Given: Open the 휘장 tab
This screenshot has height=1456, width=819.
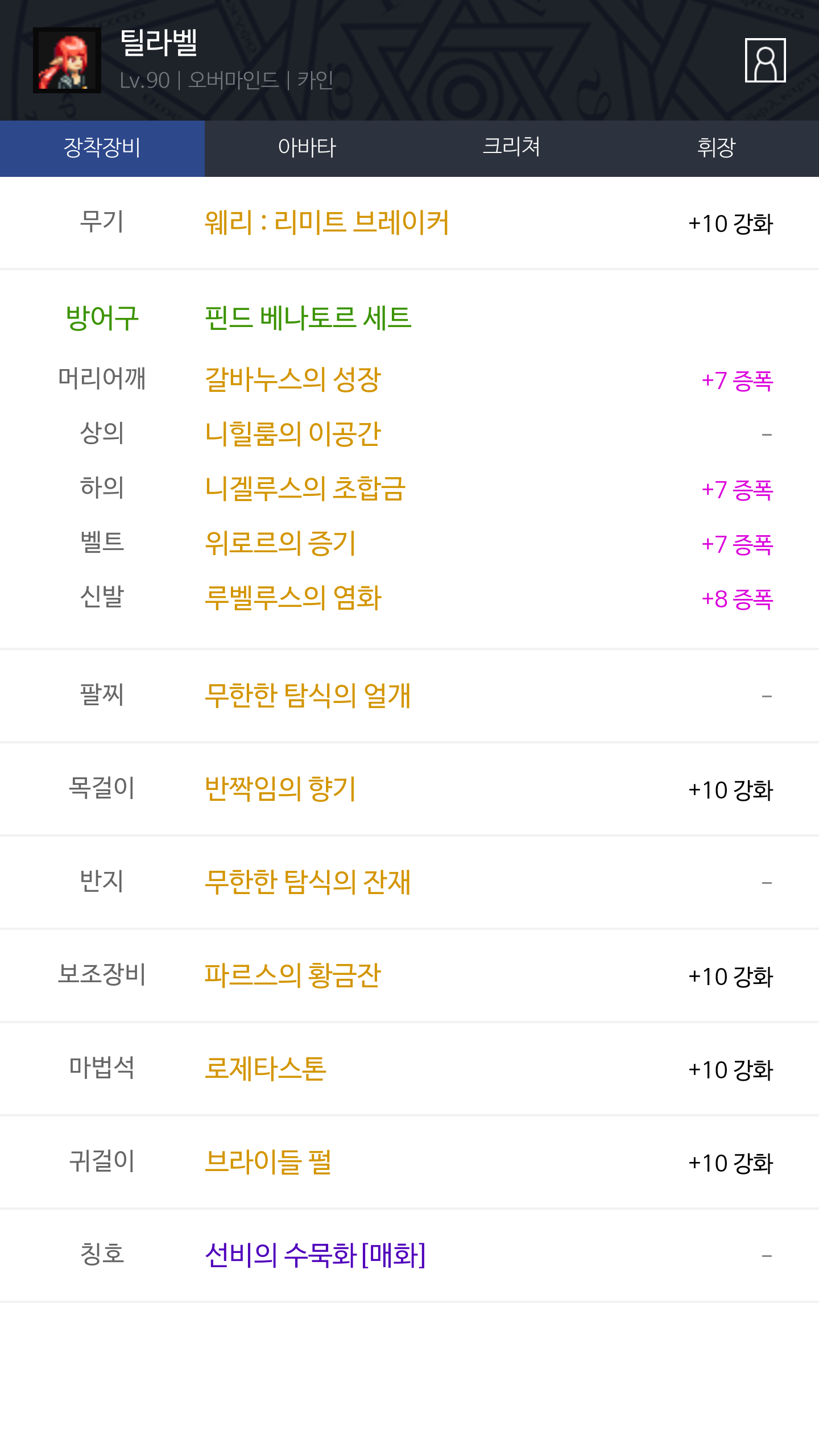Looking at the screenshot, I should click(x=716, y=148).
